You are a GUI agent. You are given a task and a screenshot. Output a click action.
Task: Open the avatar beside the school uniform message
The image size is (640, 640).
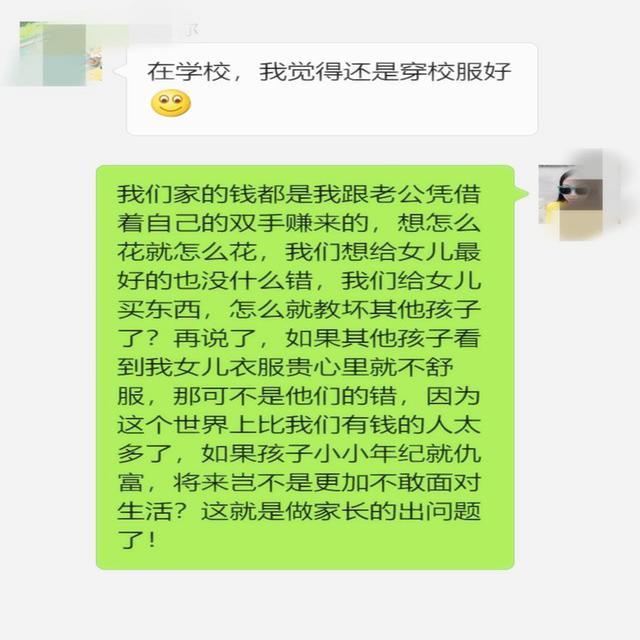[61, 53]
